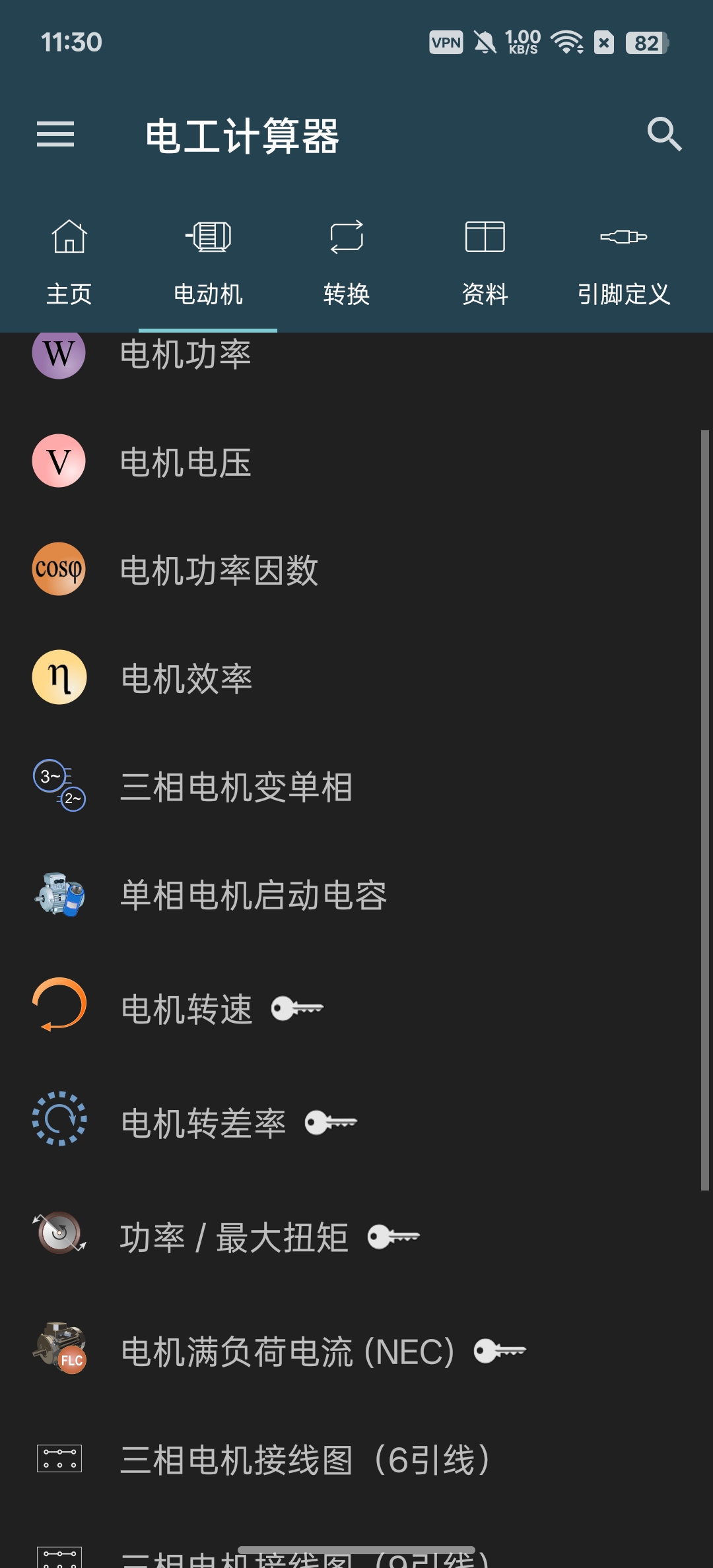Tap the key icon beside 电机转速

298,1006
